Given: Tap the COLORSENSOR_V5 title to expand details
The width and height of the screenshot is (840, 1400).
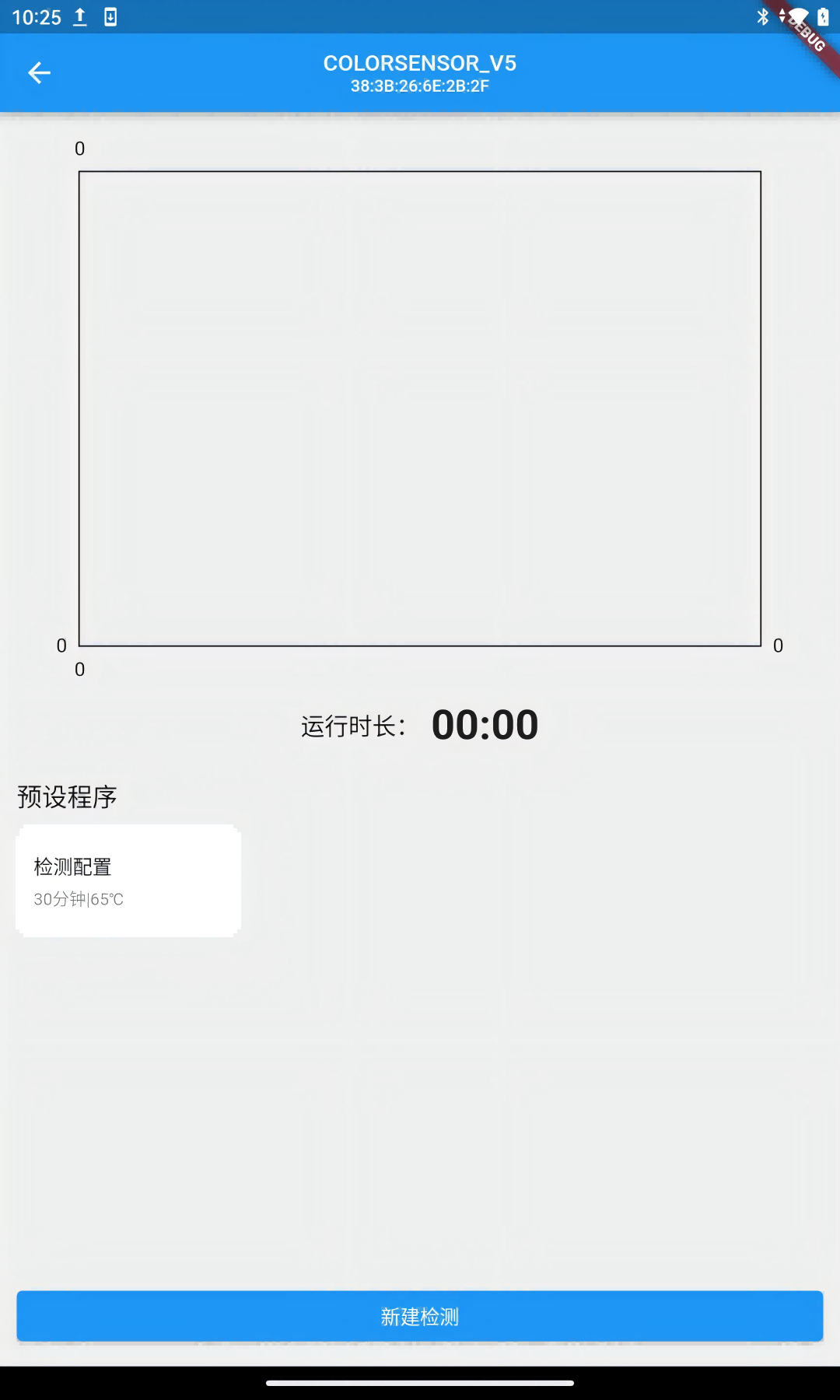Looking at the screenshot, I should (420, 63).
